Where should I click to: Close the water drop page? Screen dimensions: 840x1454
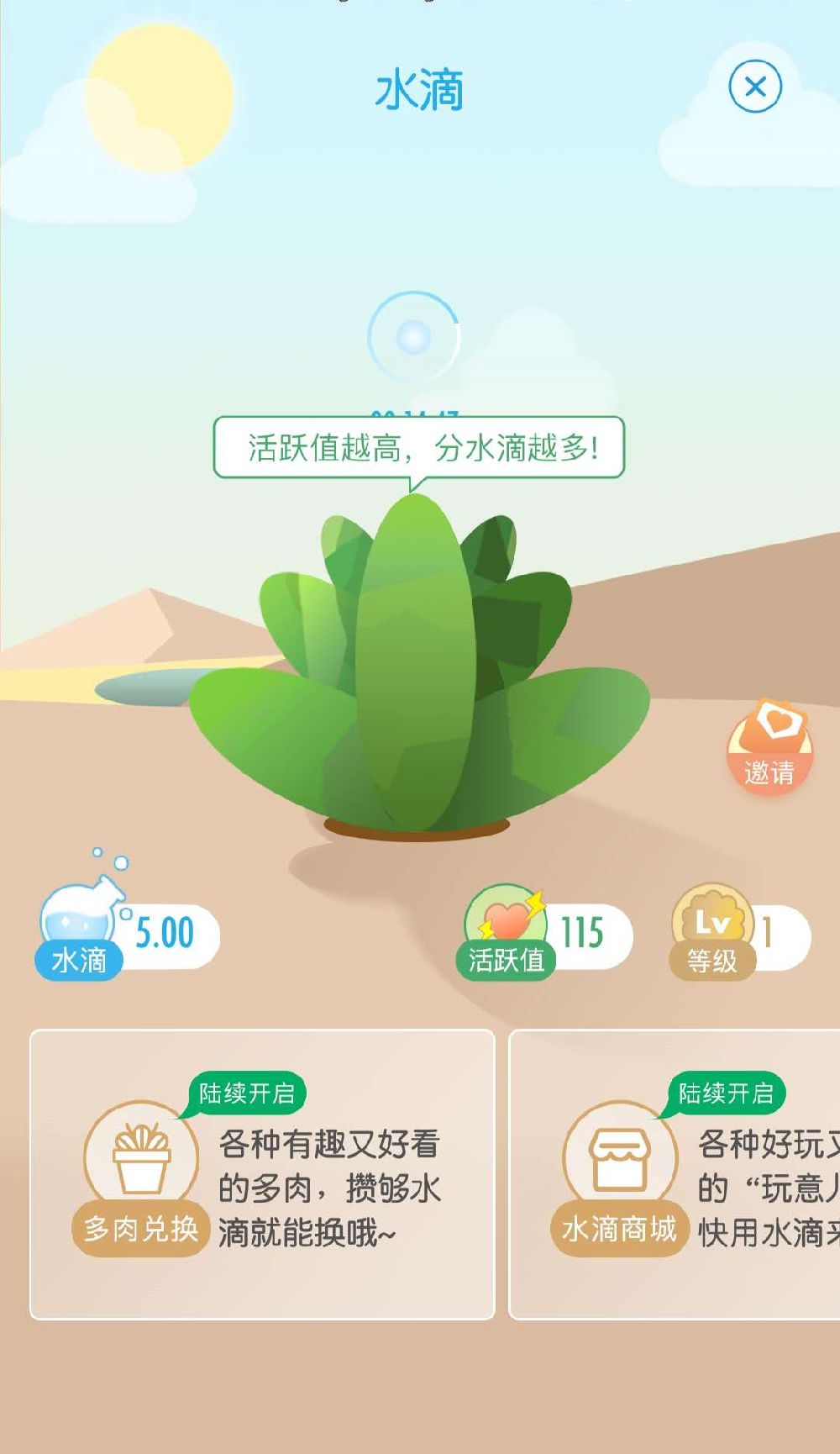753,87
